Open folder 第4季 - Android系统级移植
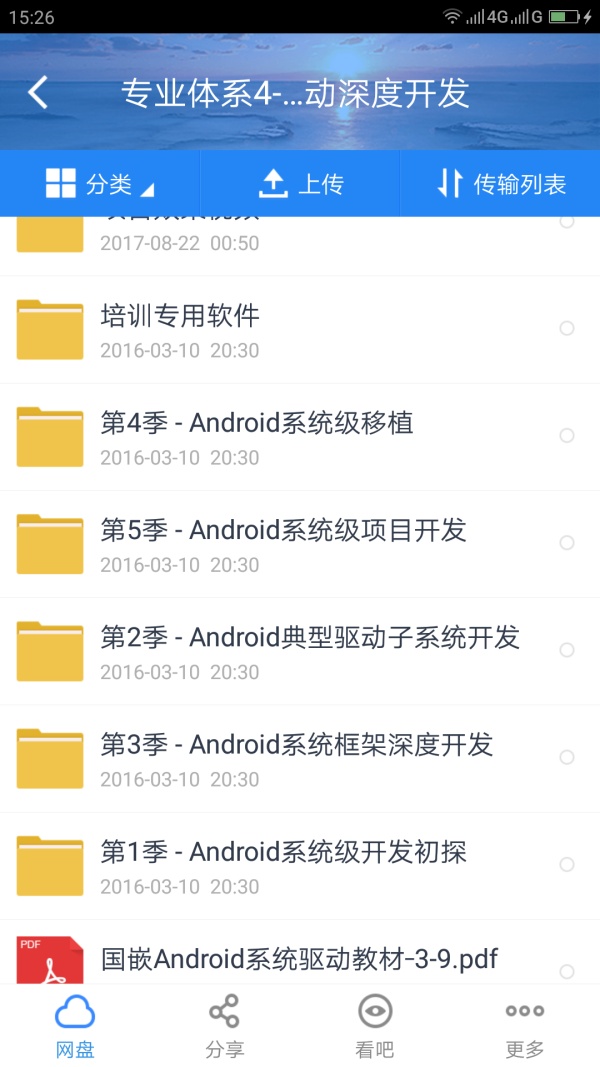This screenshot has height=1067, width=600. (x=256, y=436)
